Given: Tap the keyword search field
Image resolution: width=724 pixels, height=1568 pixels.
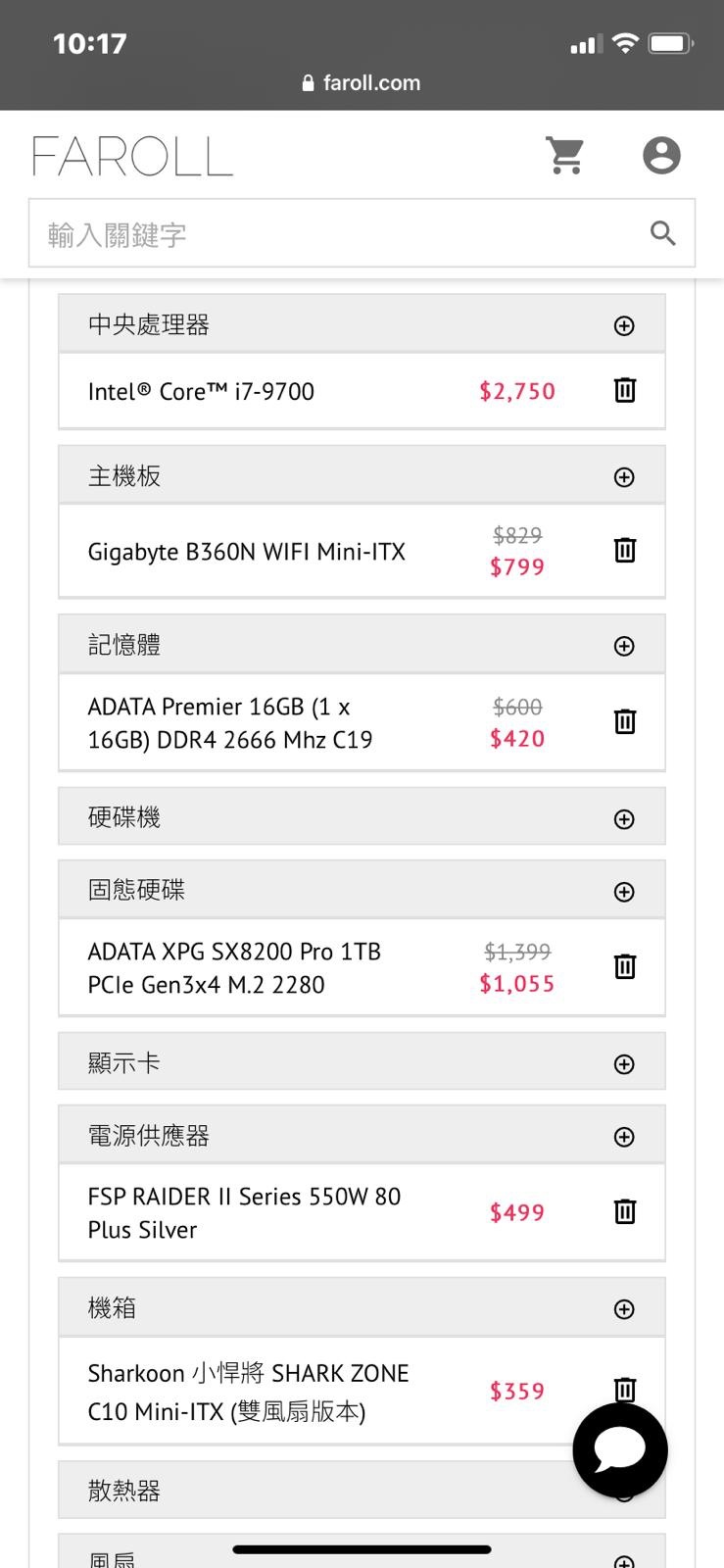Looking at the screenshot, I should (x=362, y=233).
